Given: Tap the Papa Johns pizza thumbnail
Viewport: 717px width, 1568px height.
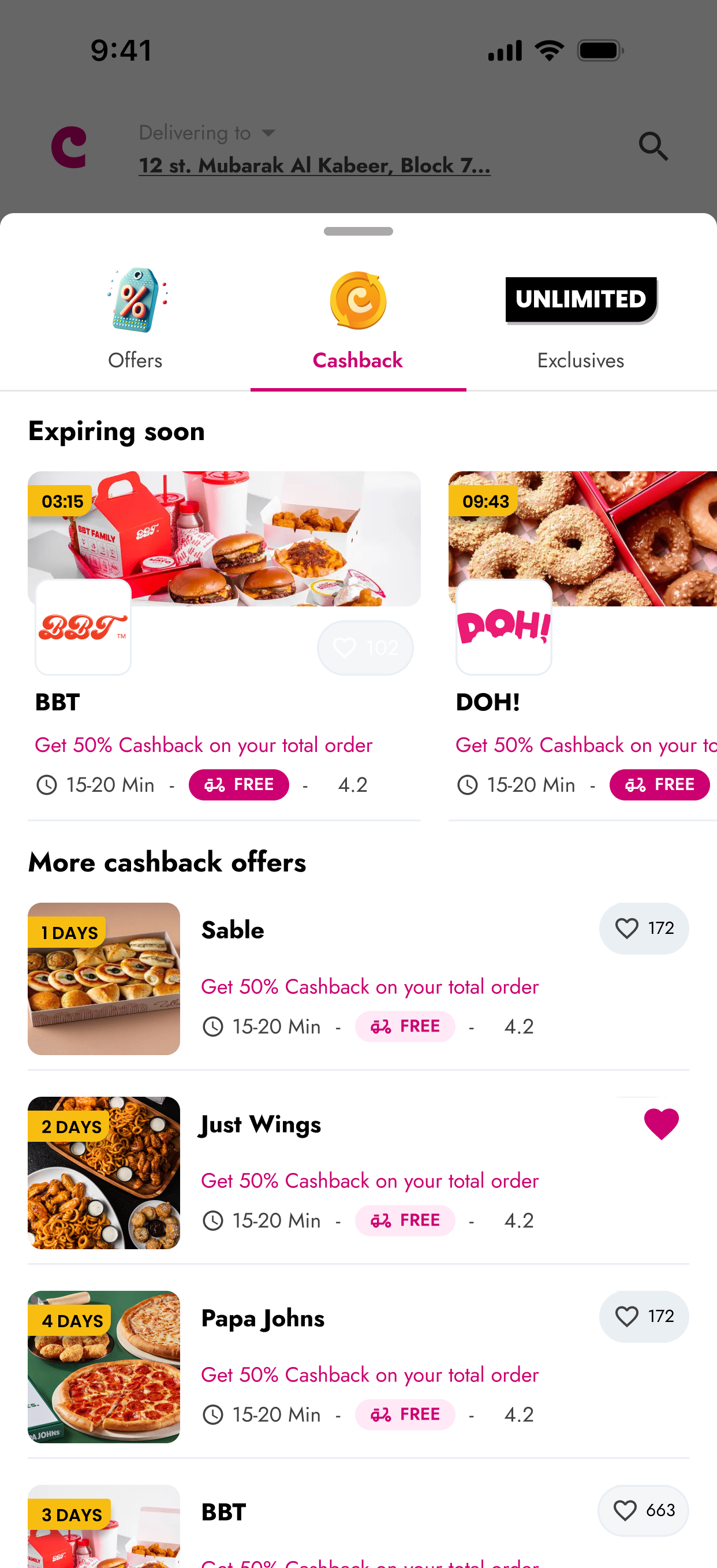Looking at the screenshot, I should (x=103, y=1366).
